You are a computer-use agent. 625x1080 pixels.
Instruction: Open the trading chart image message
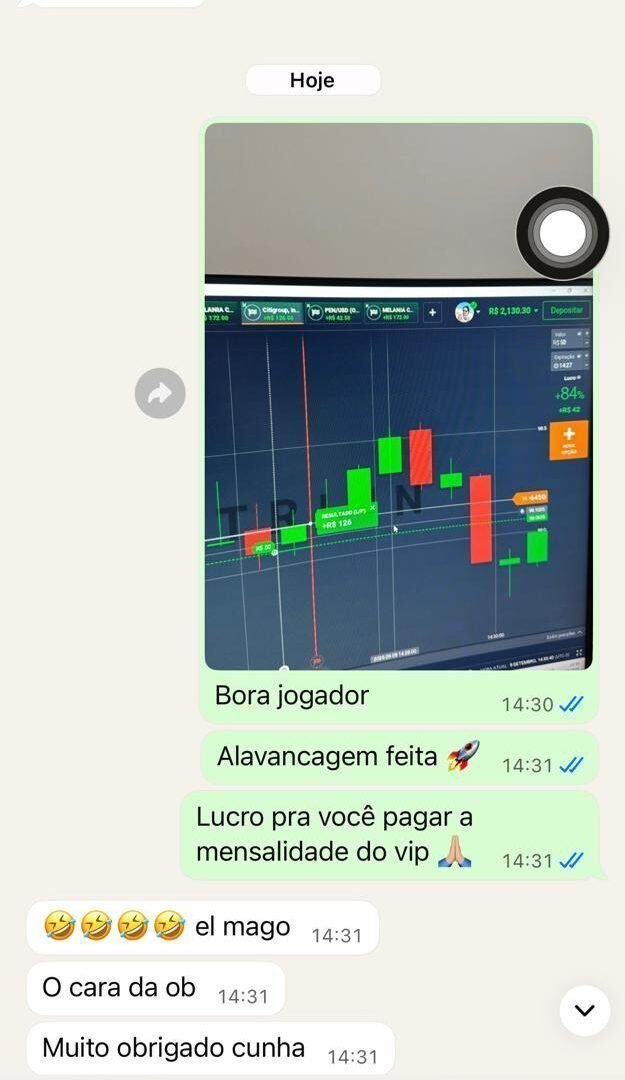[398, 420]
